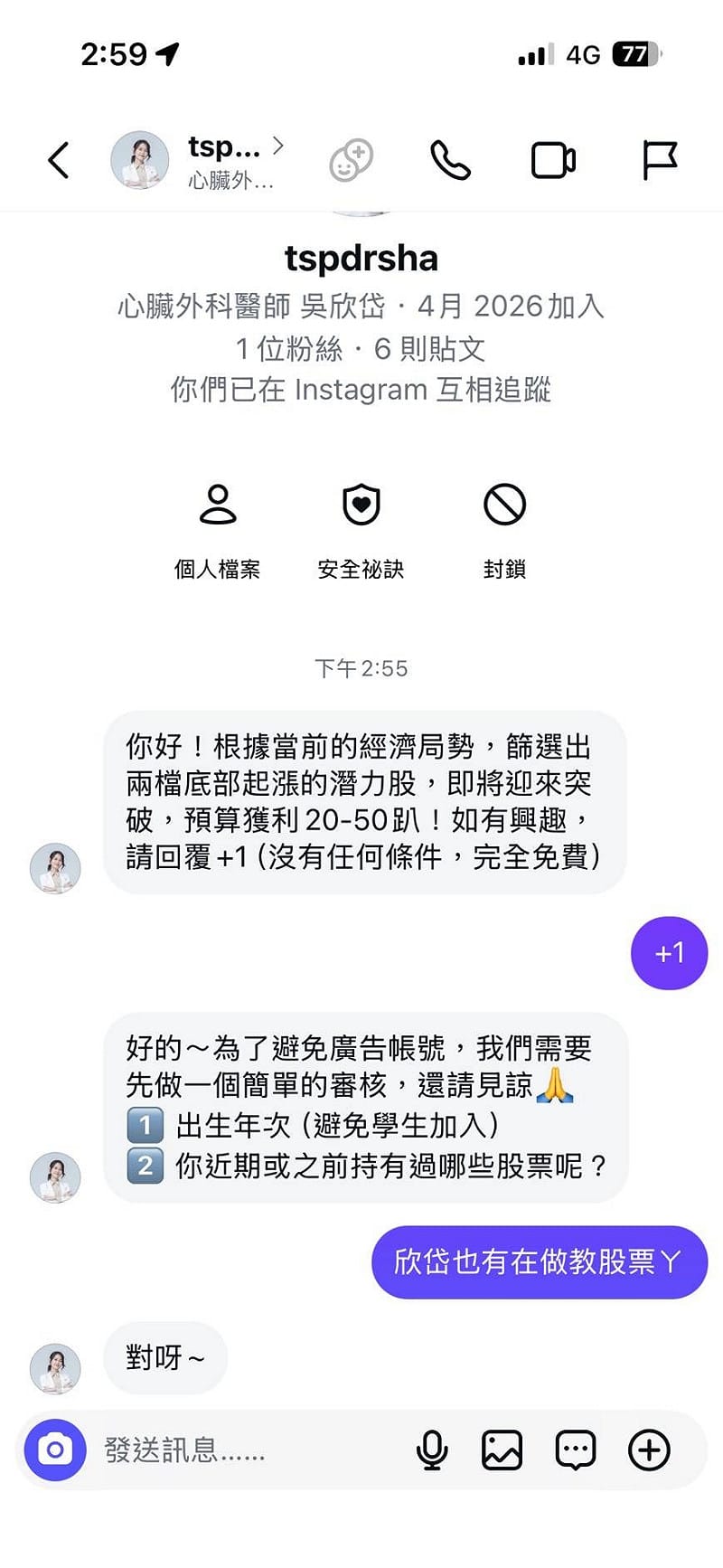Viewport: 723px width, 1568px height.
Task: Open the face filter sticker icon
Action: pyautogui.click(x=351, y=161)
